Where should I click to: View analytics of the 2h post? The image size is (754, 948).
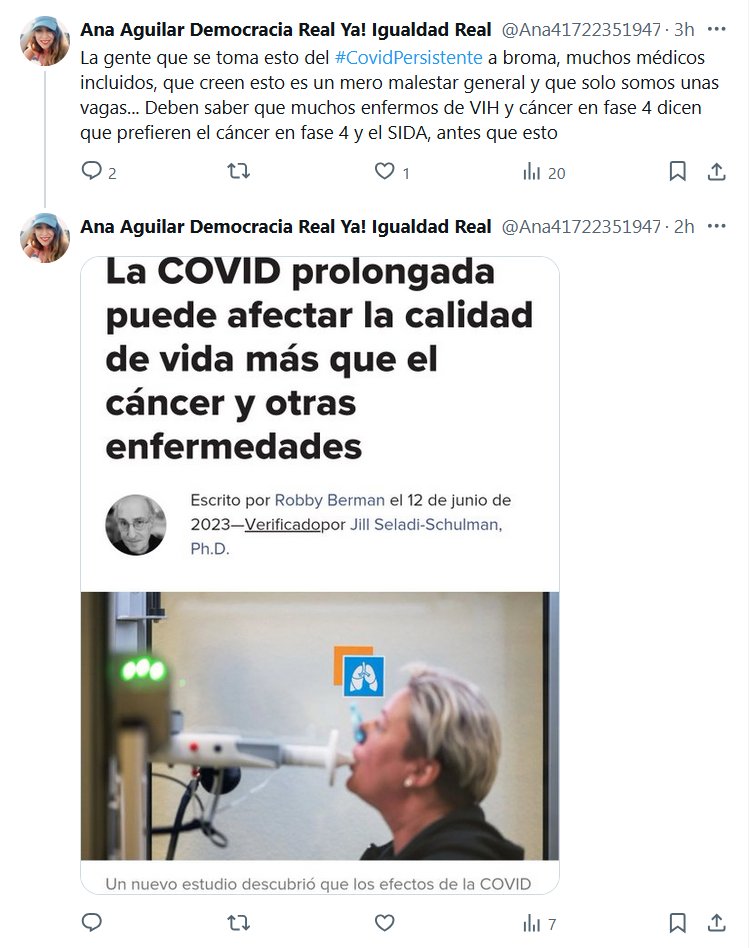tap(531, 922)
